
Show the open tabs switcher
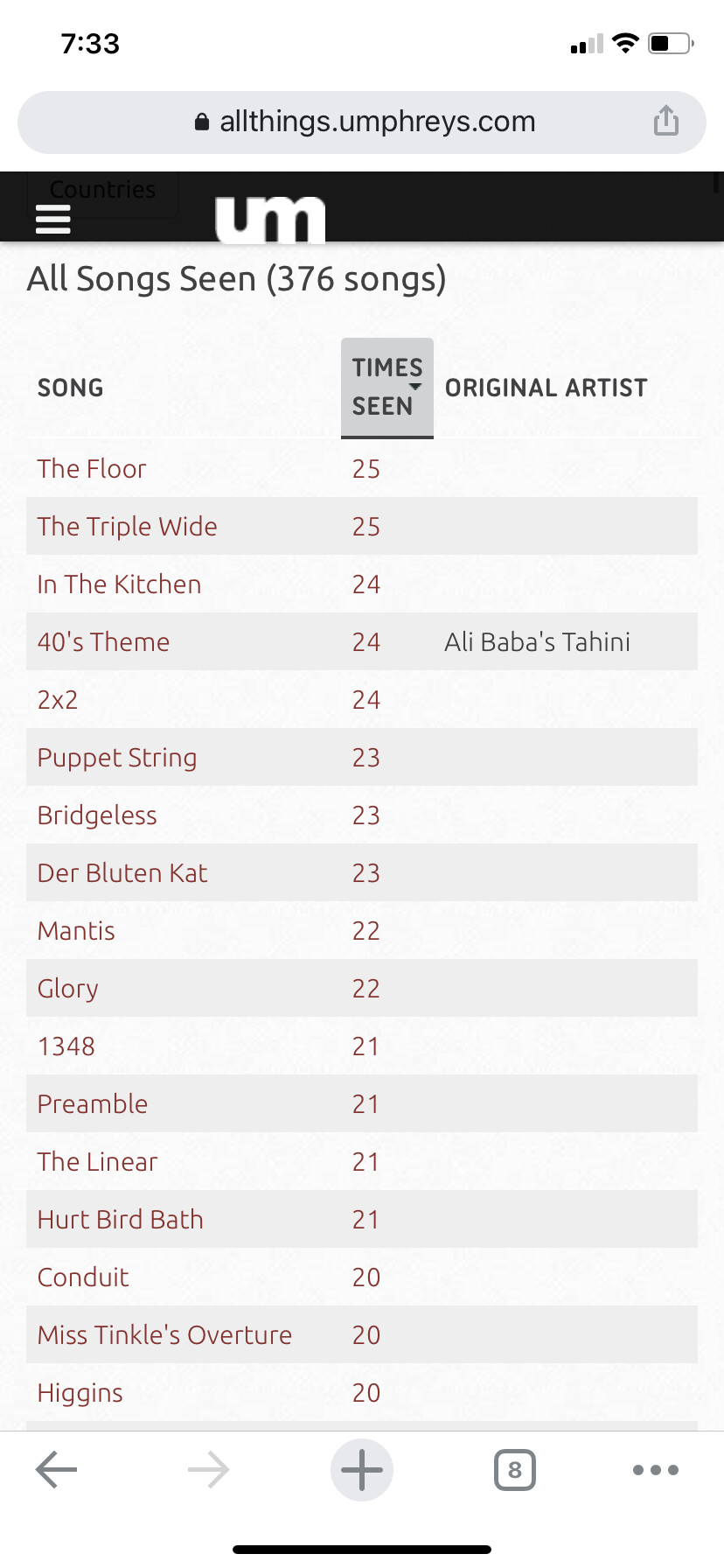coord(515,1470)
